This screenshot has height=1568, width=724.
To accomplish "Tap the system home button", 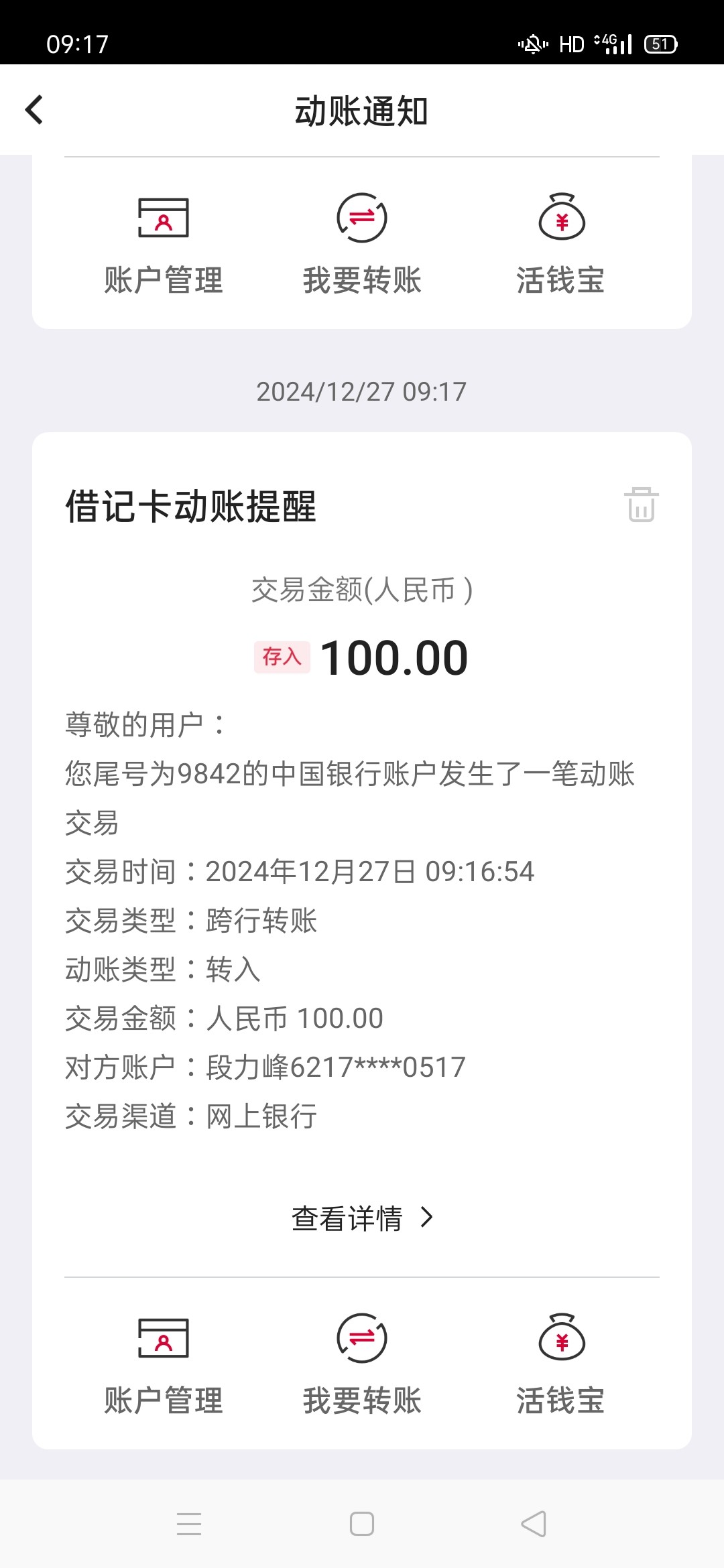I will [362, 1524].
